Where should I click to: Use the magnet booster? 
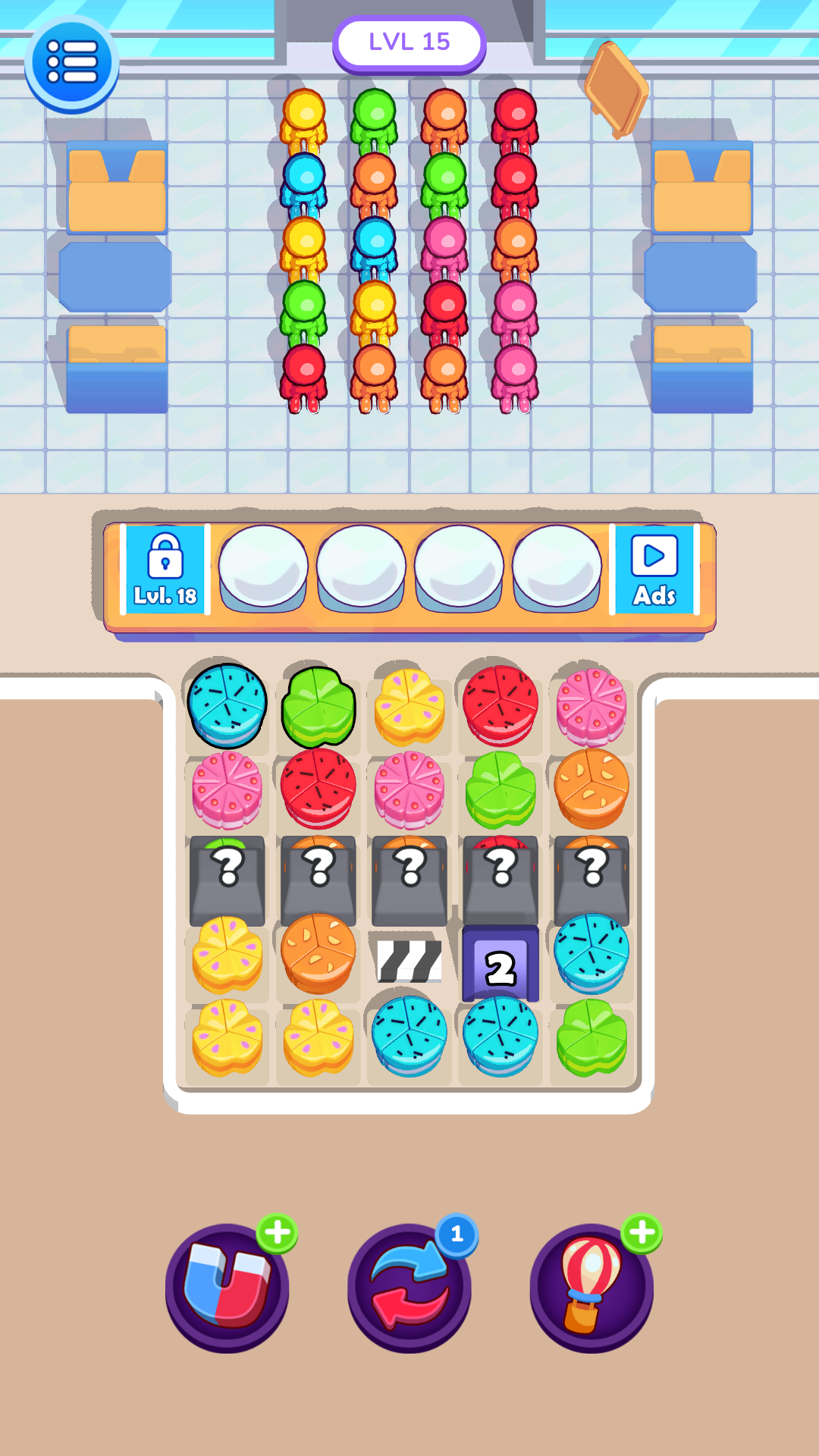227,1288
